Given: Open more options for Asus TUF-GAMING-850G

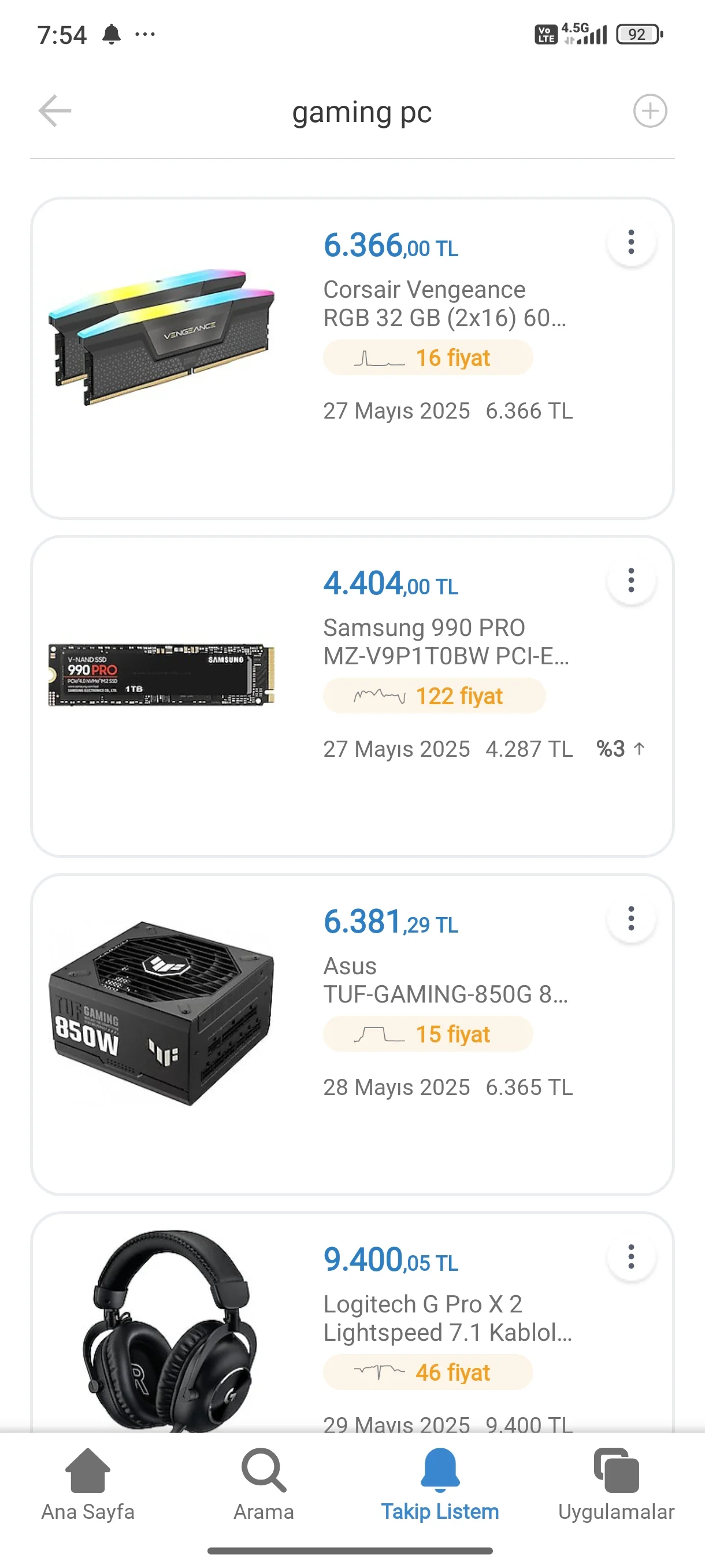Looking at the screenshot, I should tap(631, 919).
